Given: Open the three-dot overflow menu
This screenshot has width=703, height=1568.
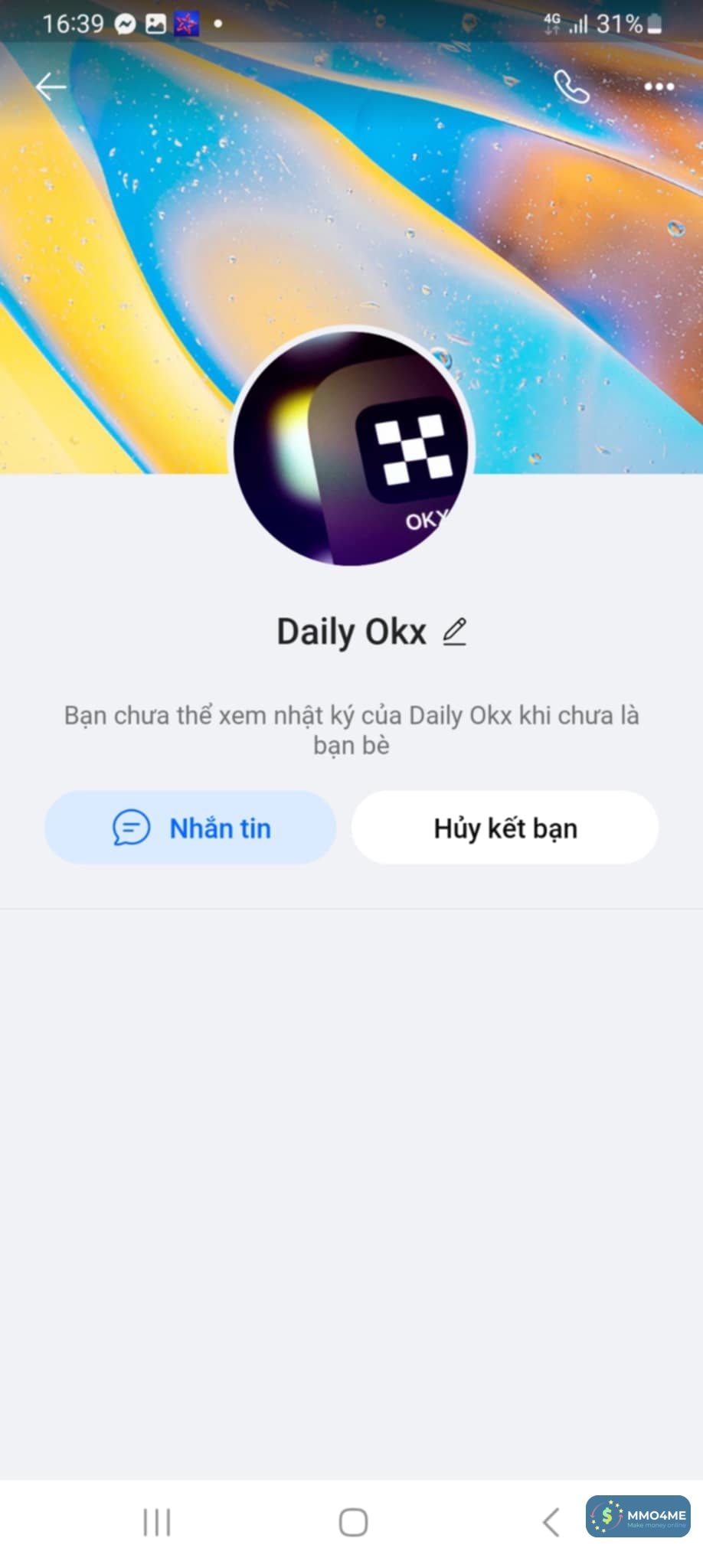Looking at the screenshot, I should coord(659,87).
